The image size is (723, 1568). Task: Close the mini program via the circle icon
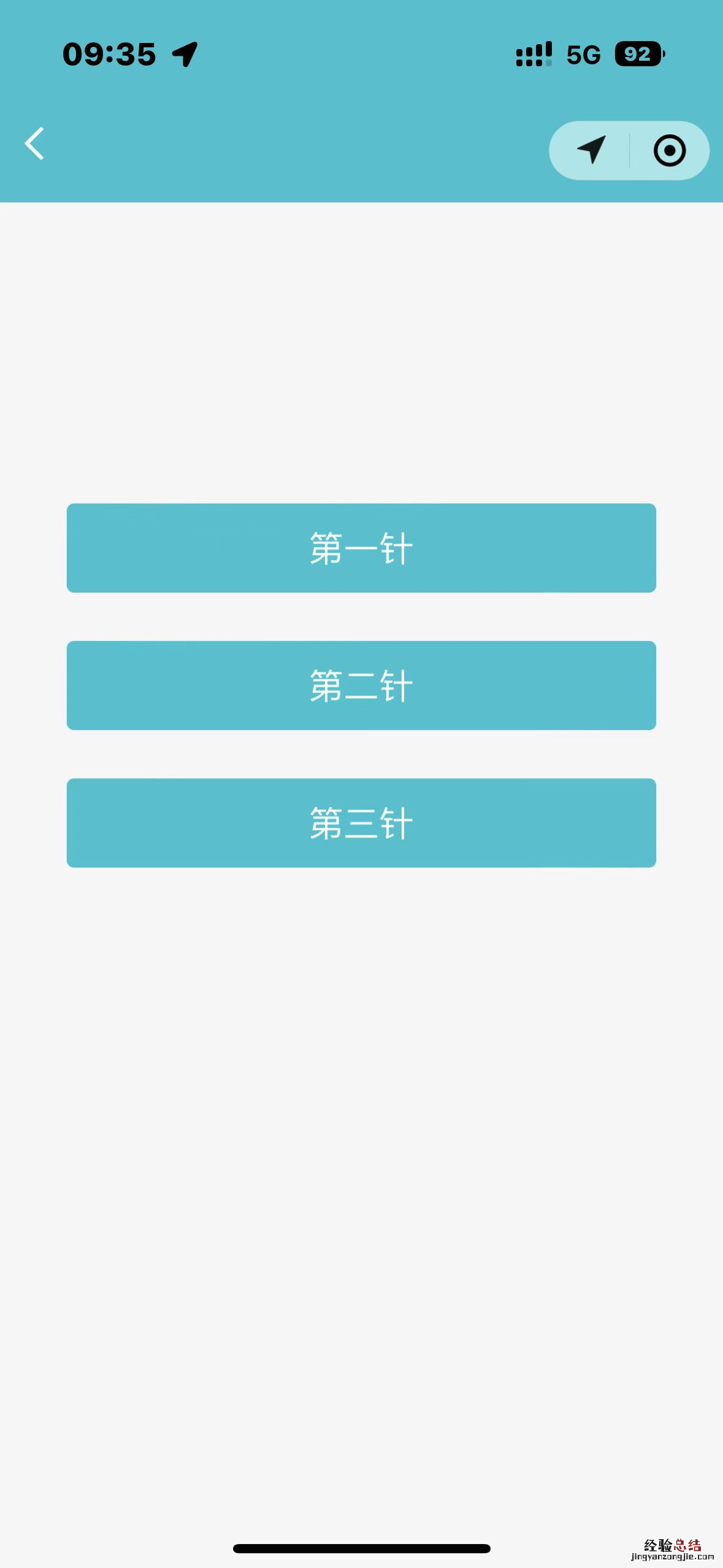[x=669, y=150]
